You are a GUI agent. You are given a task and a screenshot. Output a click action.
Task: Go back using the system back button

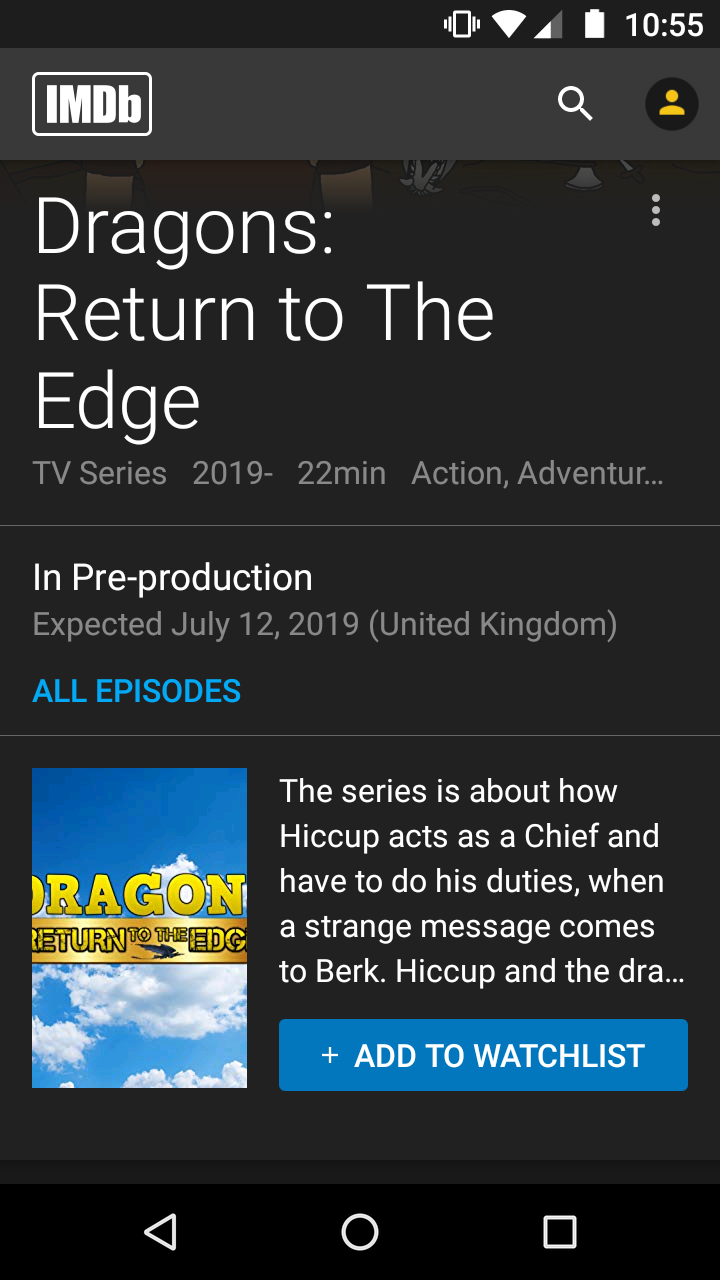pos(160,1232)
